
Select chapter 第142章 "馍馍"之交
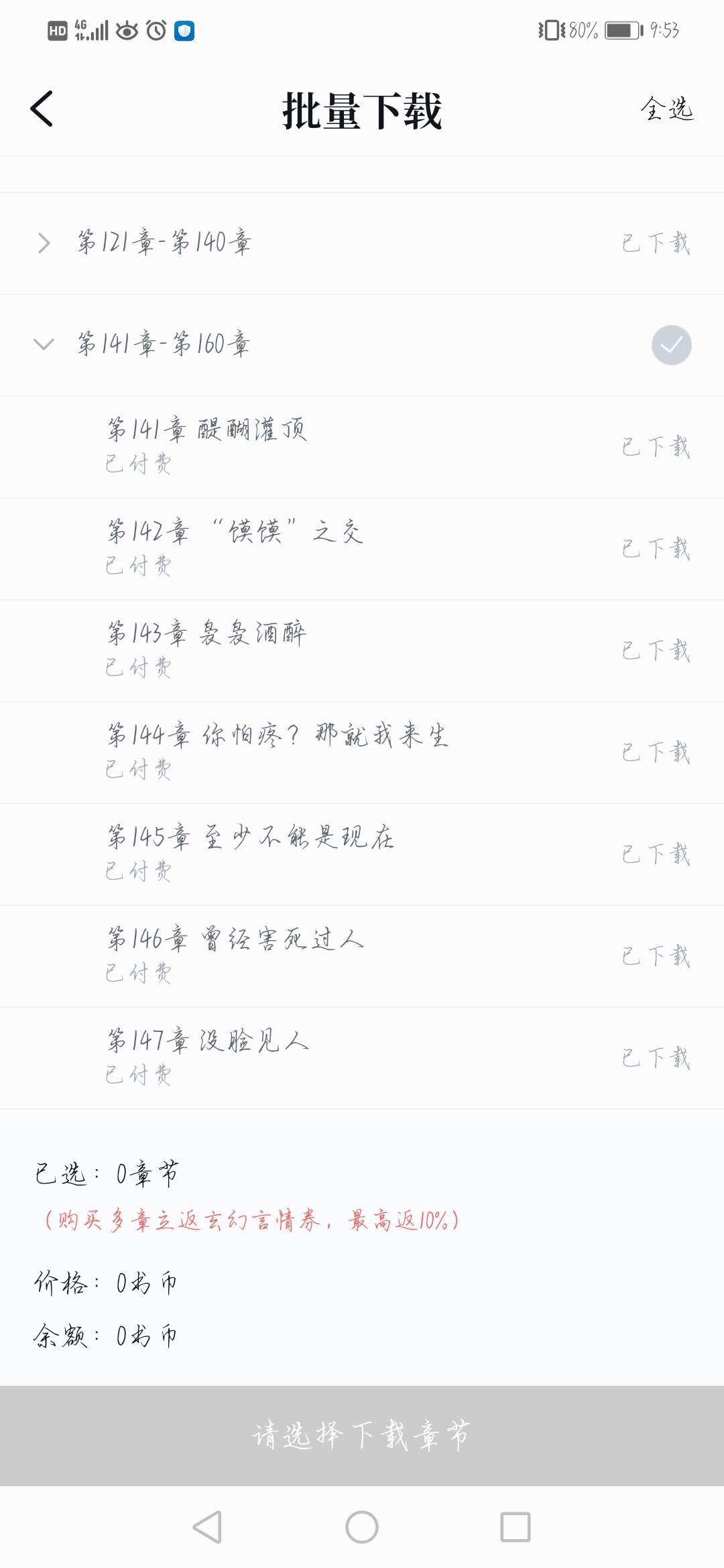pyautogui.click(x=362, y=549)
